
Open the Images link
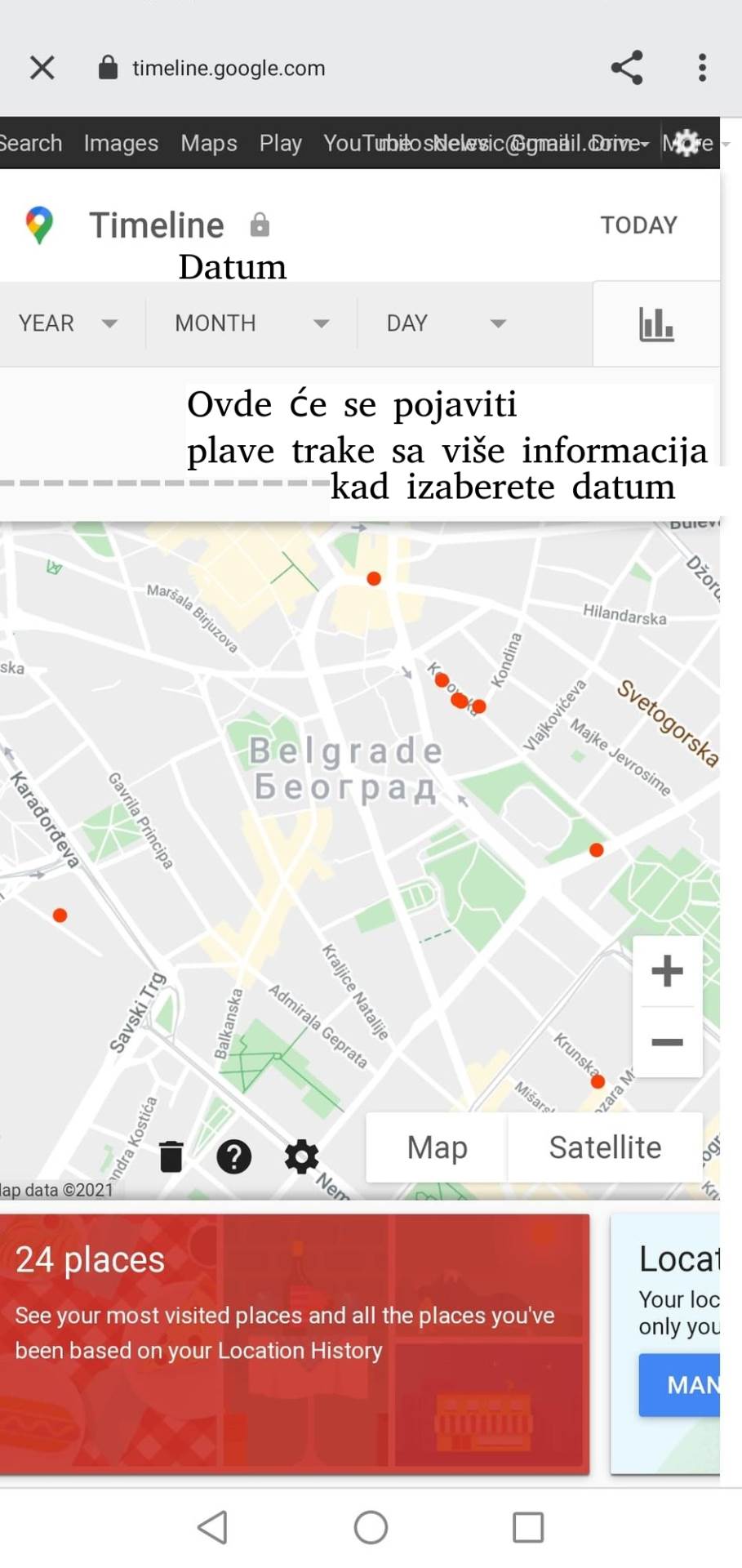pyautogui.click(x=121, y=143)
